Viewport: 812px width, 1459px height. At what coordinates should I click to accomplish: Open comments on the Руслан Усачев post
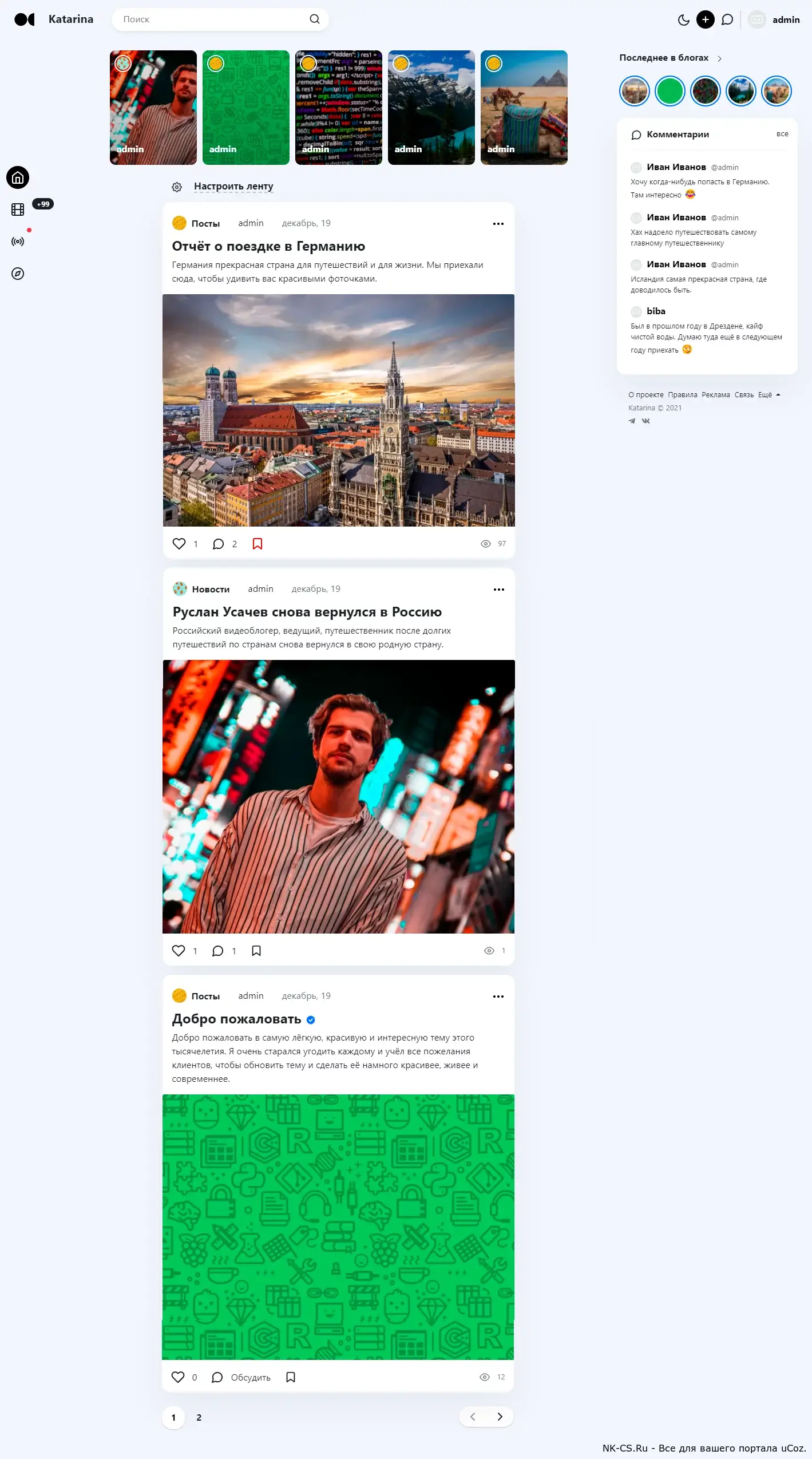(x=218, y=951)
